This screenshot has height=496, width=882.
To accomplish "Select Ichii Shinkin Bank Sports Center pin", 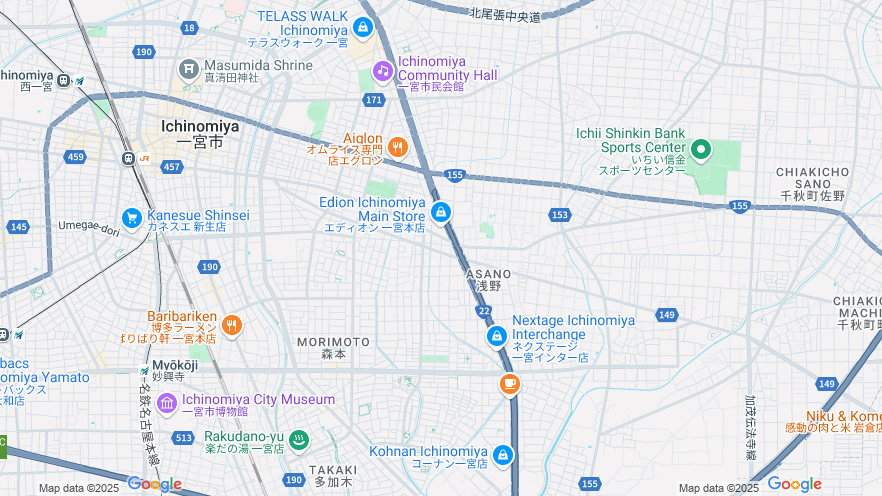I will coord(701,150).
